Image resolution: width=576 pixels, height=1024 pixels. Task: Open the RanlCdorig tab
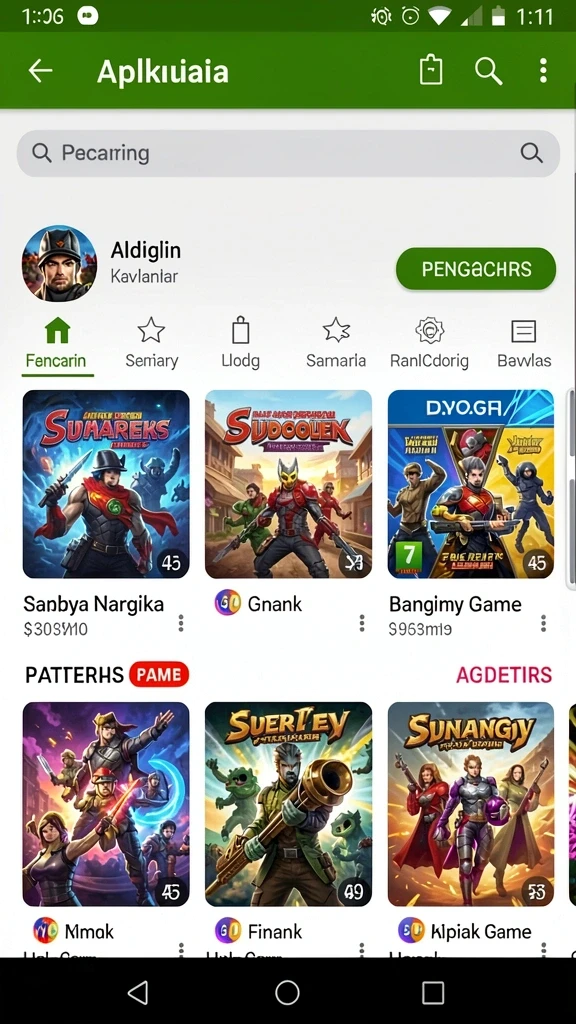pos(429,344)
